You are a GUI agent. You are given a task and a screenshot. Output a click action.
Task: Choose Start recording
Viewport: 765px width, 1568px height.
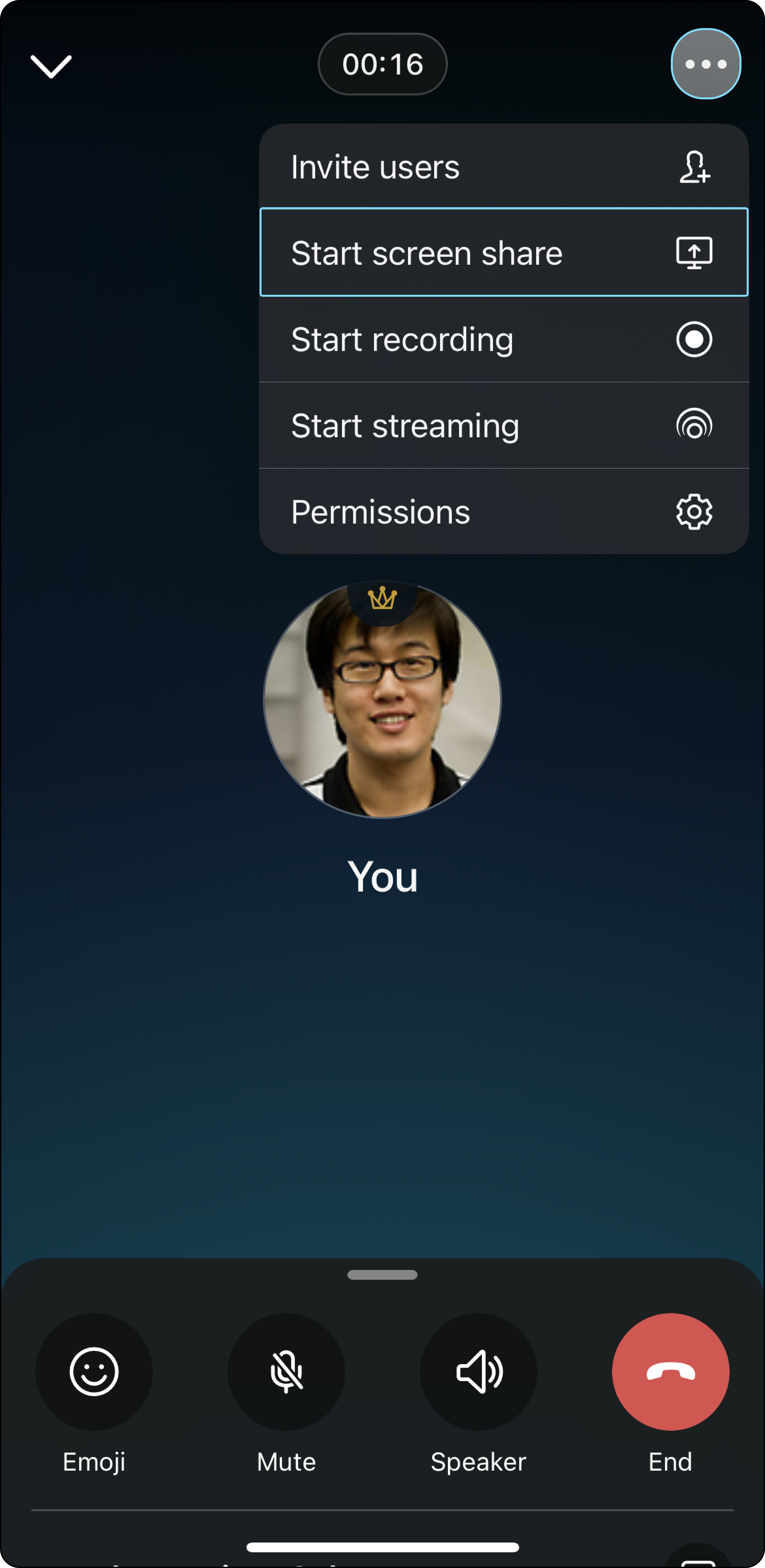pyautogui.click(x=503, y=339)
